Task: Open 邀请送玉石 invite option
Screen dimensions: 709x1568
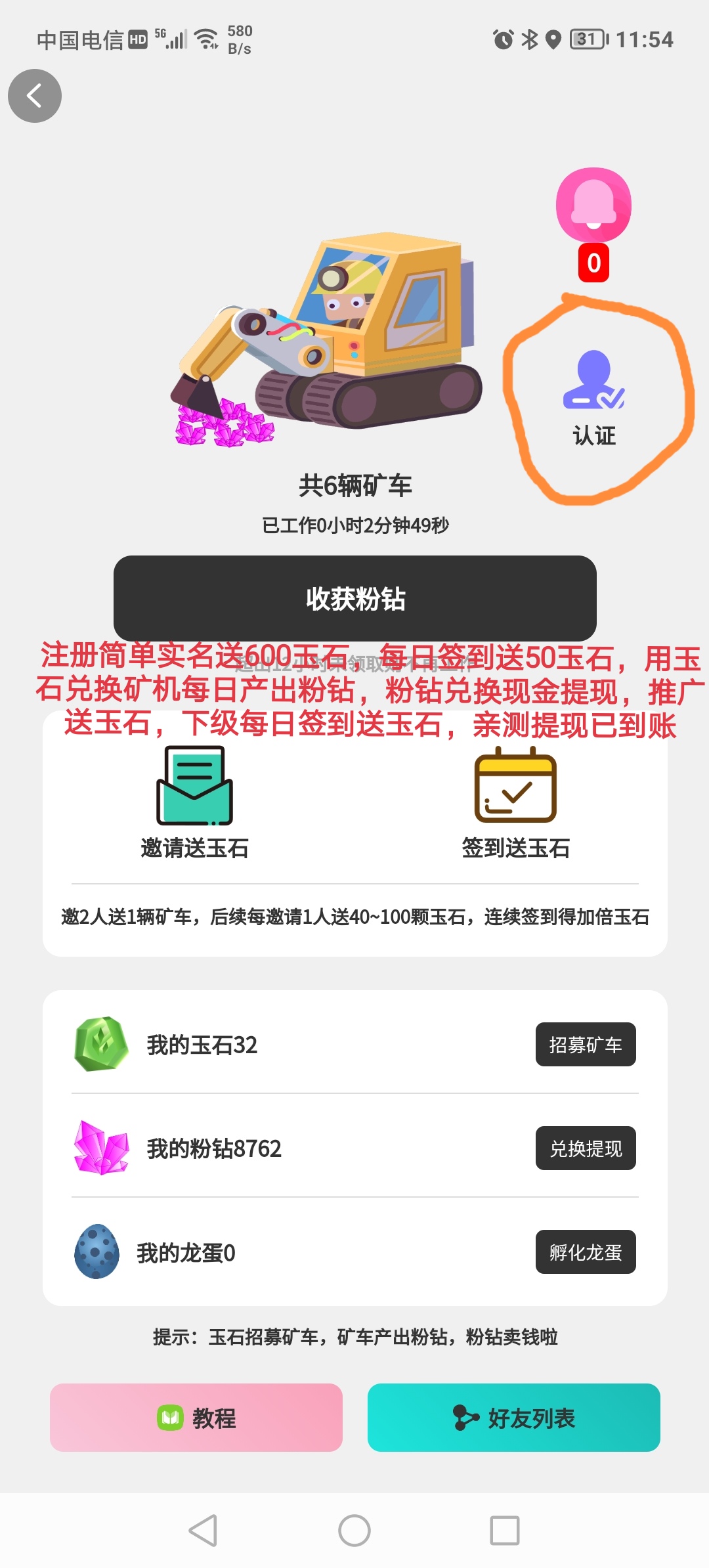Action: click(x=194, y=802)
